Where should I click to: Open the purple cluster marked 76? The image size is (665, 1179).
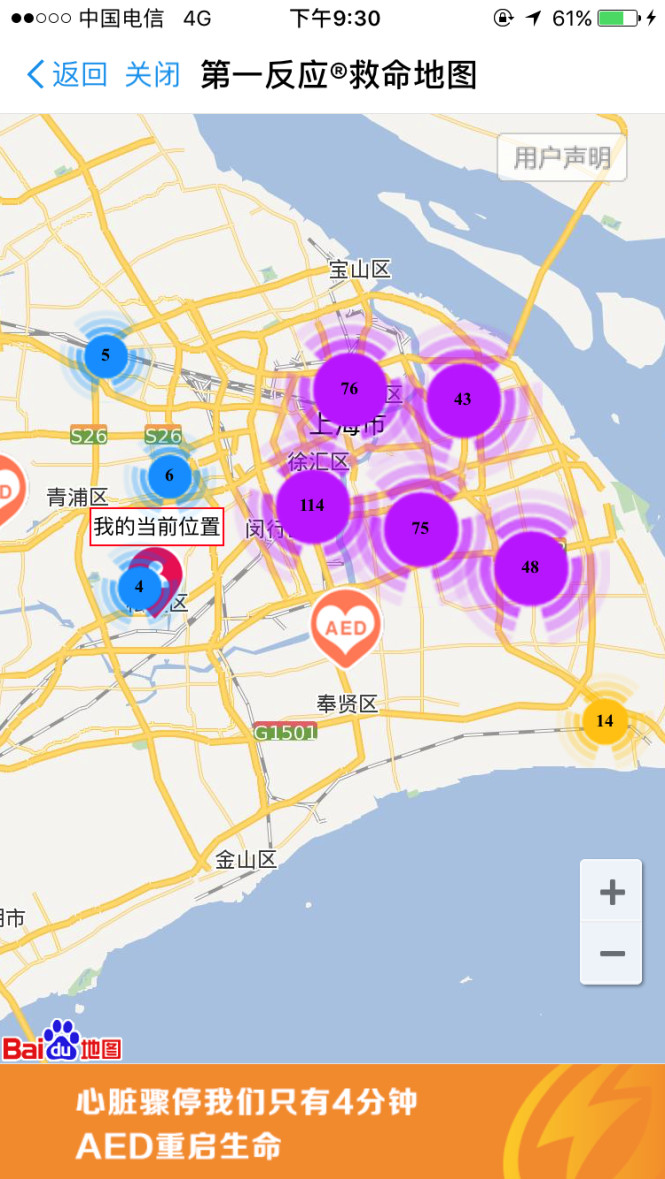coord(349,390)
